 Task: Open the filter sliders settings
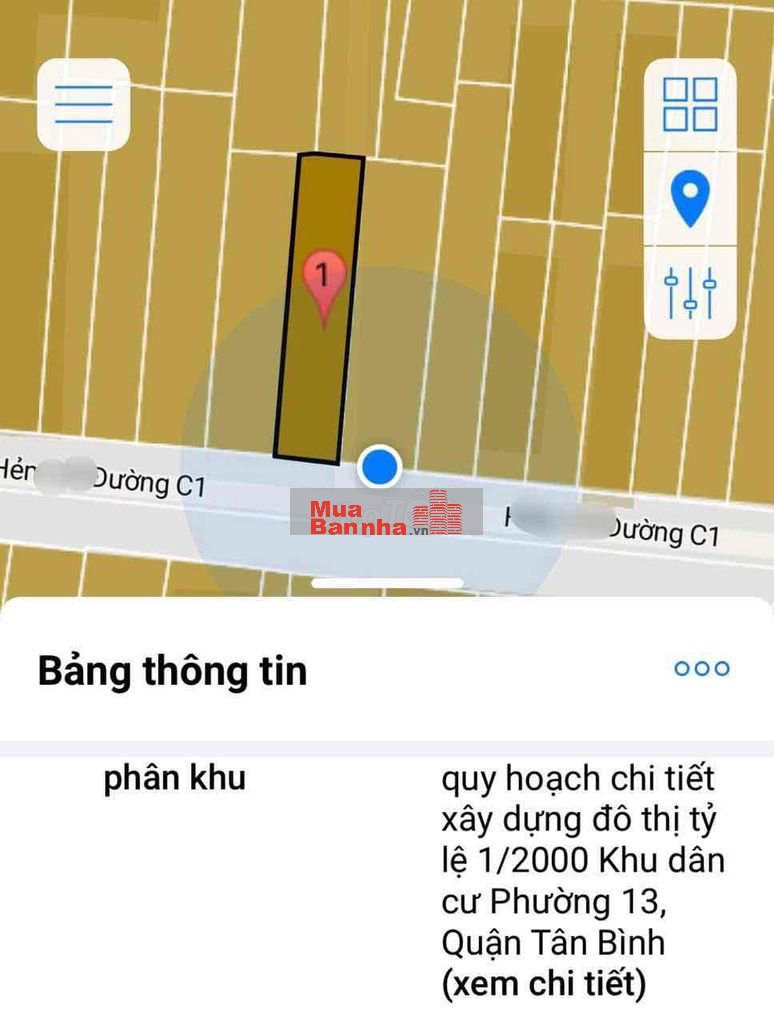coord(690,292)
